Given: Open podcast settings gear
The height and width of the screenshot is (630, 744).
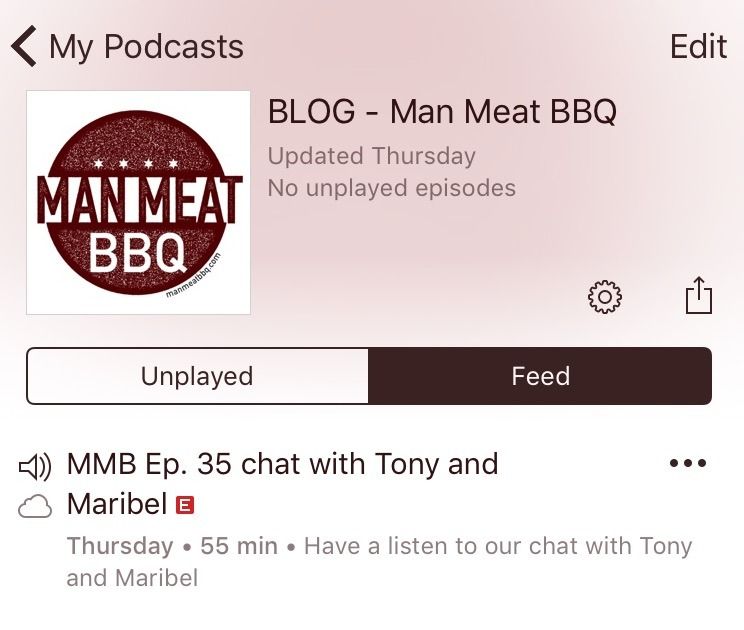Looking at the screenshot, I should (x=605, y=297).
